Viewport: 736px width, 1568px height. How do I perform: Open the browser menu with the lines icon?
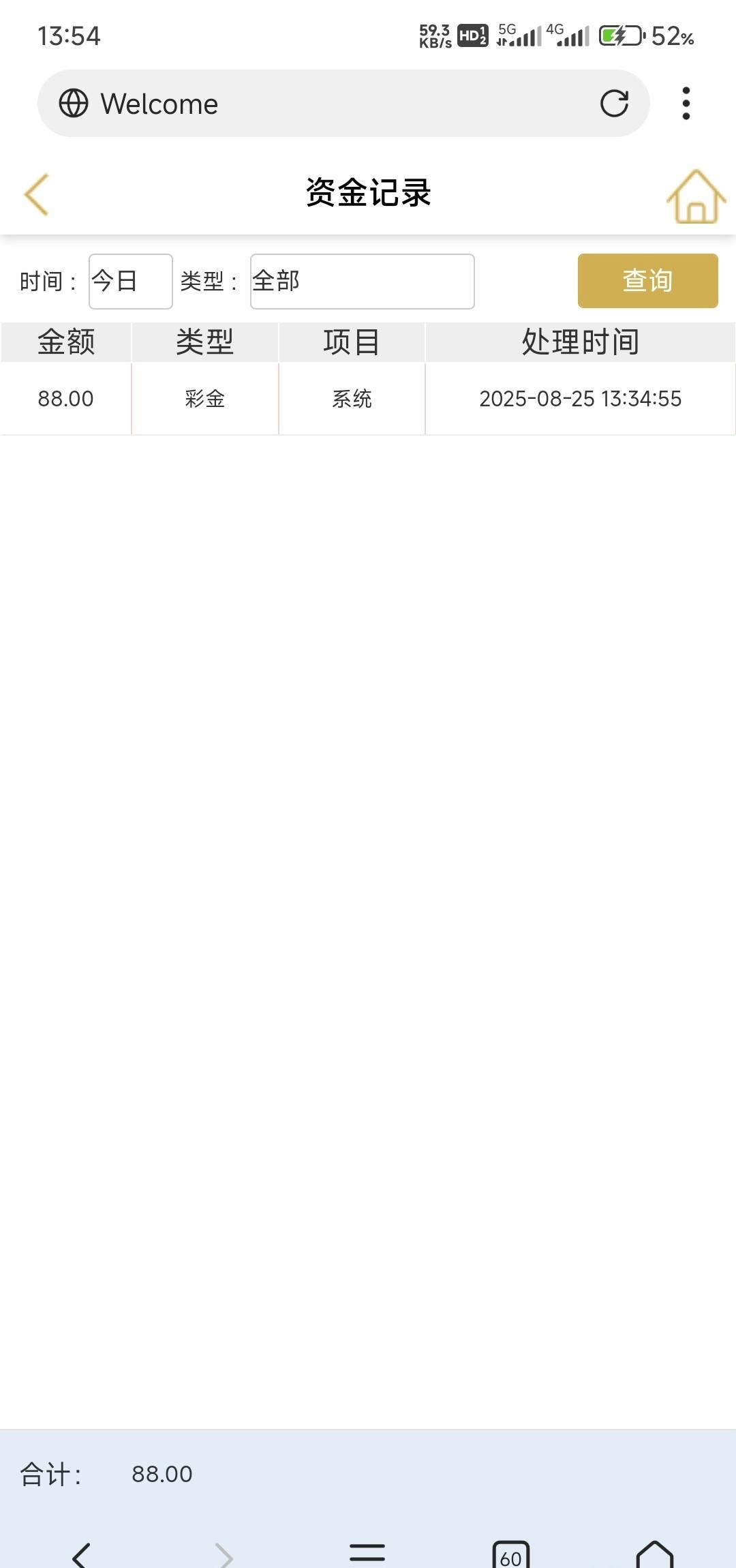pyautogui.click(x=367, y=1553)
